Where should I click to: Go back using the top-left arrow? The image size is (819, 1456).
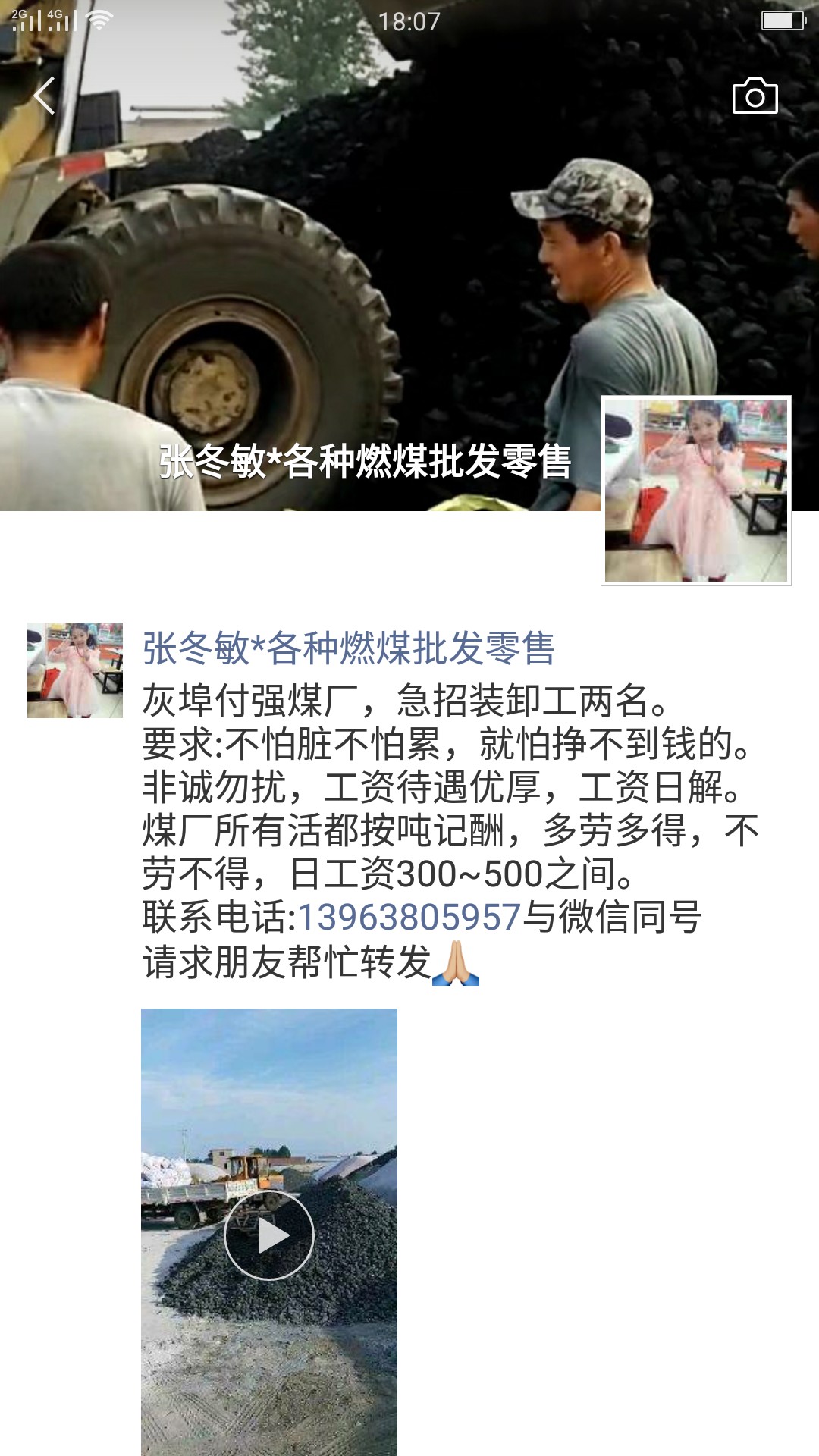point(44,96)
